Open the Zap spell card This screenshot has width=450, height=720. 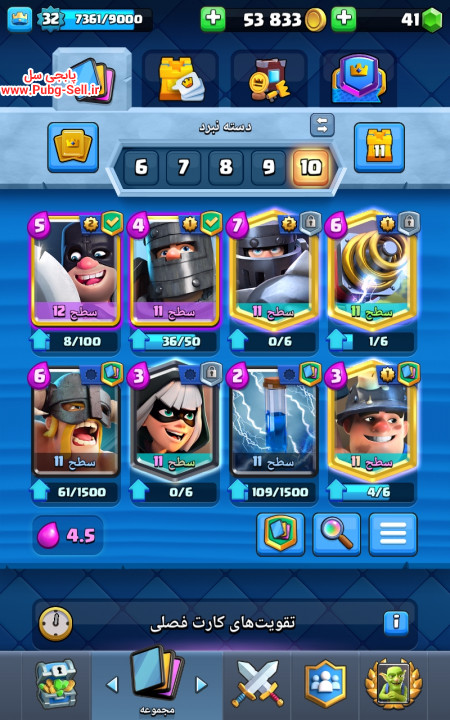[274, 420]
